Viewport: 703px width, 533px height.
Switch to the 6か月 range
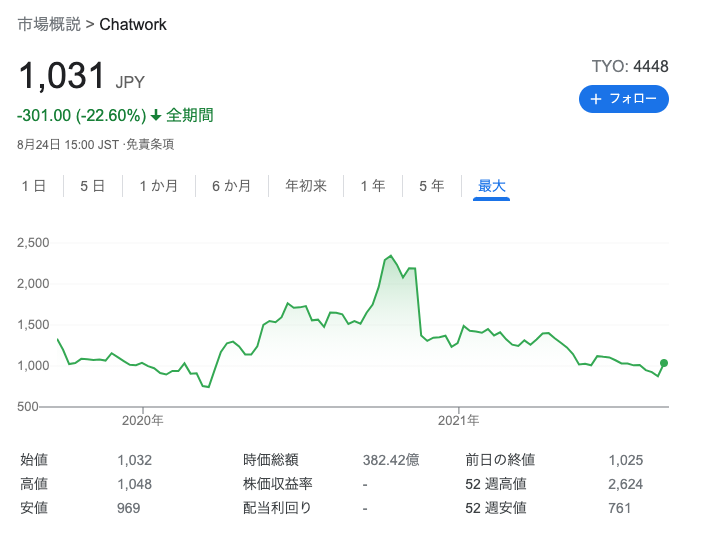click(x=231, y=186)
